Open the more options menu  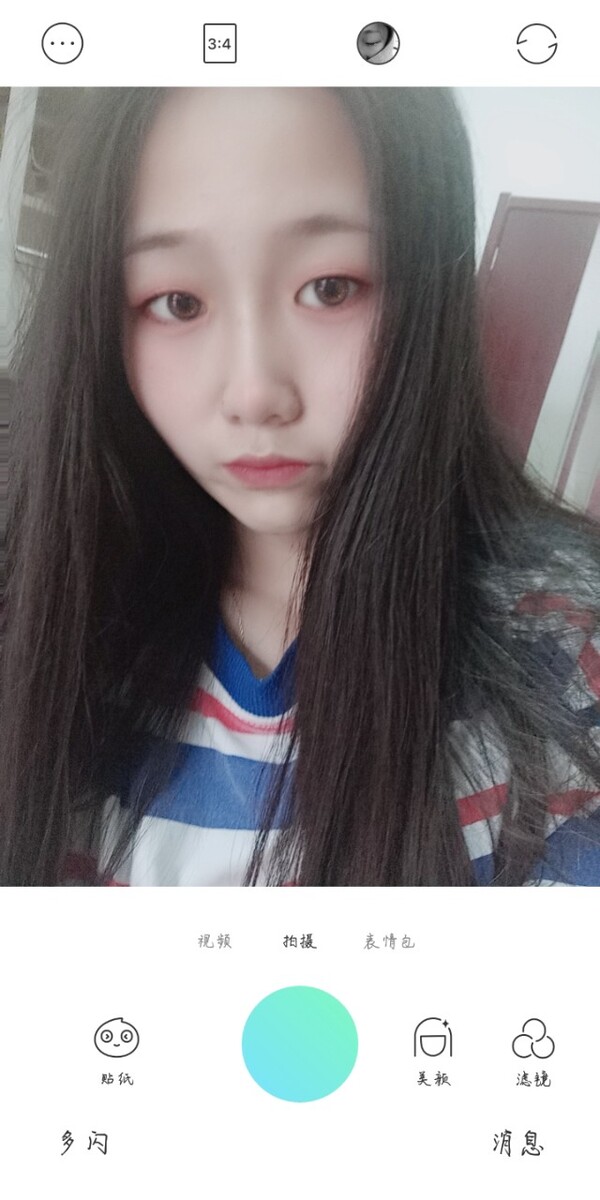62,44
